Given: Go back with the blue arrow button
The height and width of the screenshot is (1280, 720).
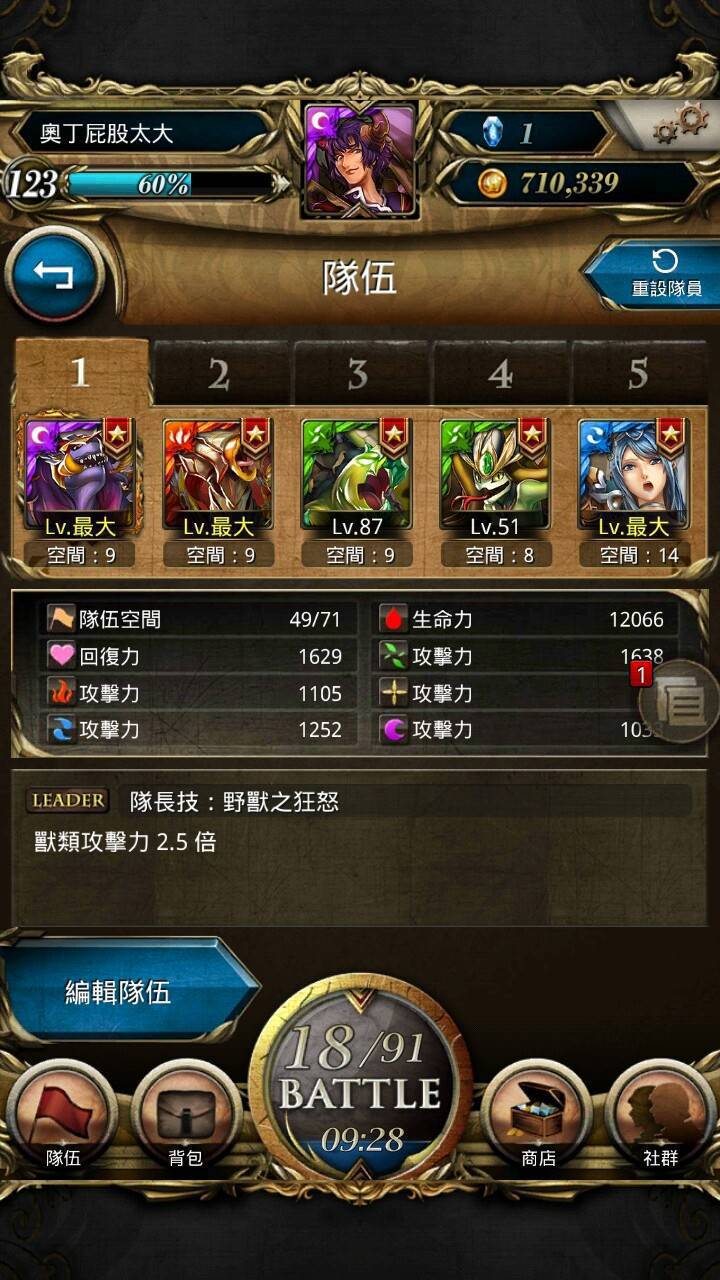Looking at the screenshot, I should (x=54, y=275).
